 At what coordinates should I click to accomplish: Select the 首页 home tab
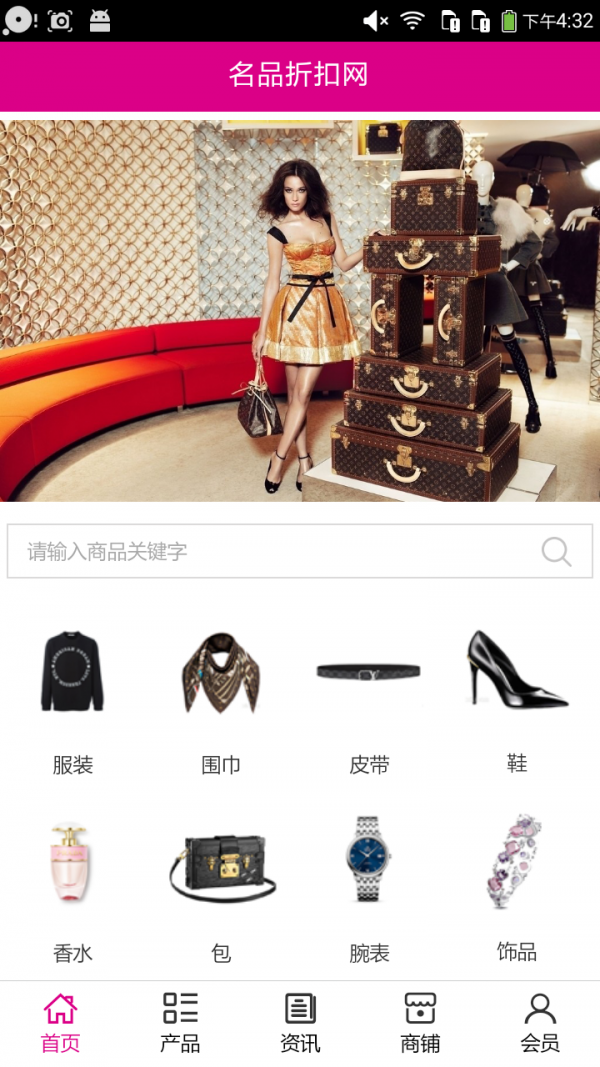click(61, 1023)
